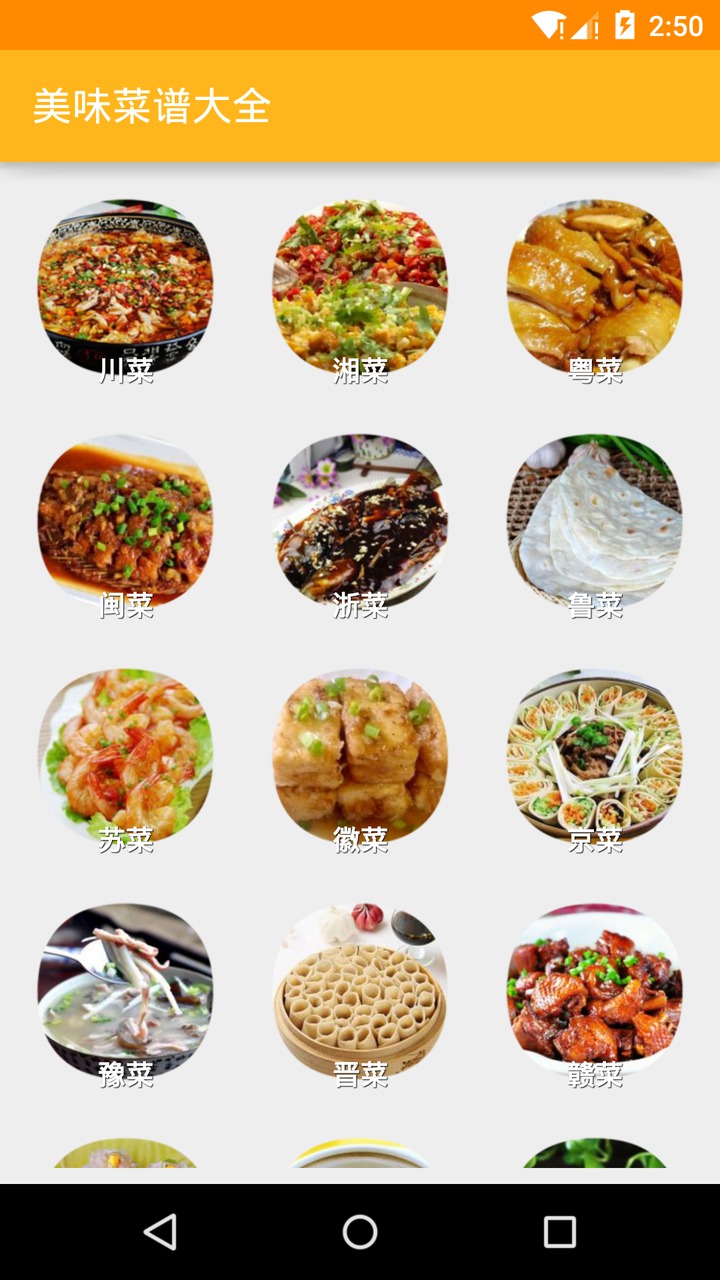Show 京菜 dishes
Viewport: 720px width, 1280px height.
(x=595, y=757)
